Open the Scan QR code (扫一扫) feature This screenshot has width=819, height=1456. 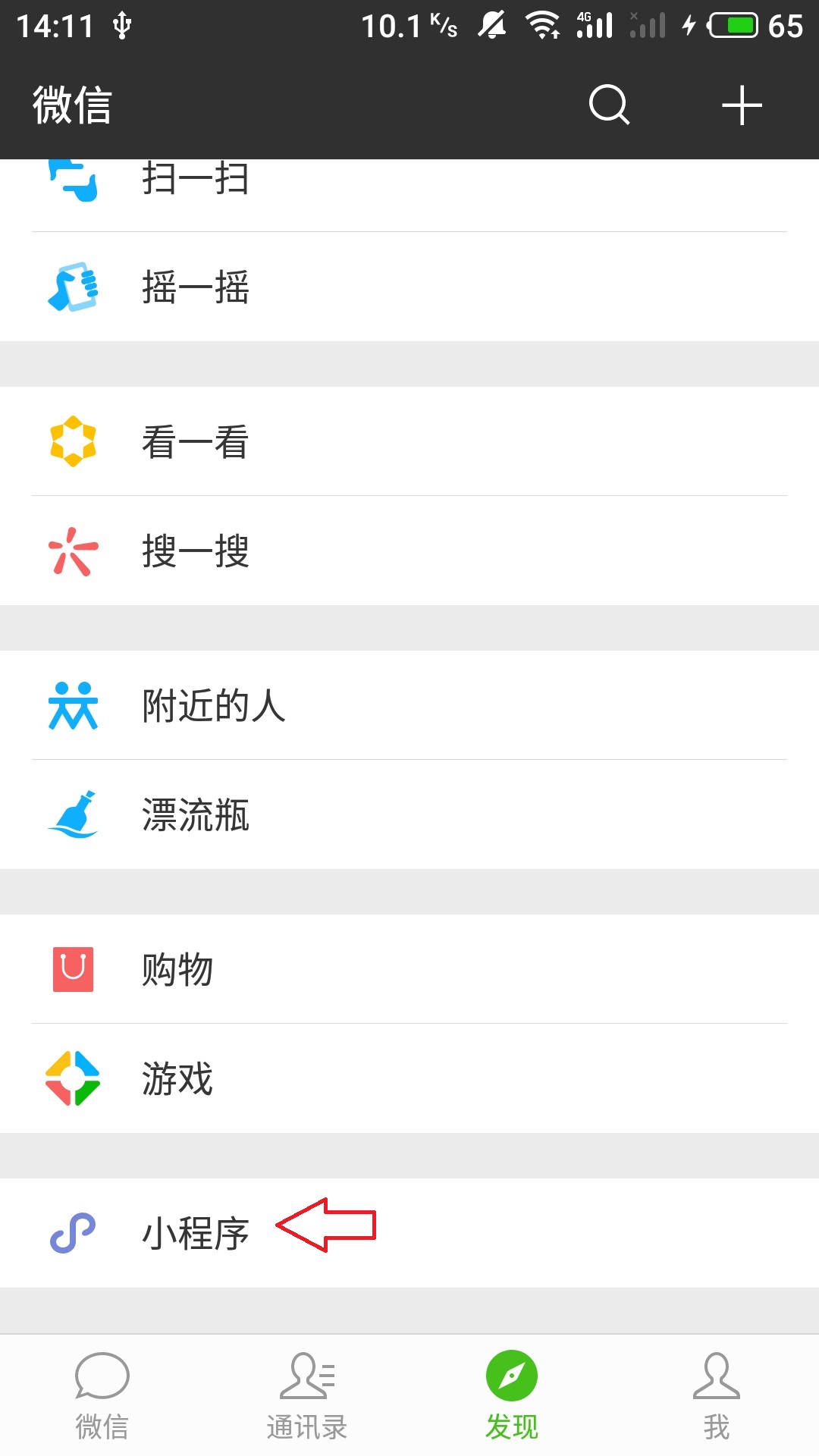click(74, 180)
